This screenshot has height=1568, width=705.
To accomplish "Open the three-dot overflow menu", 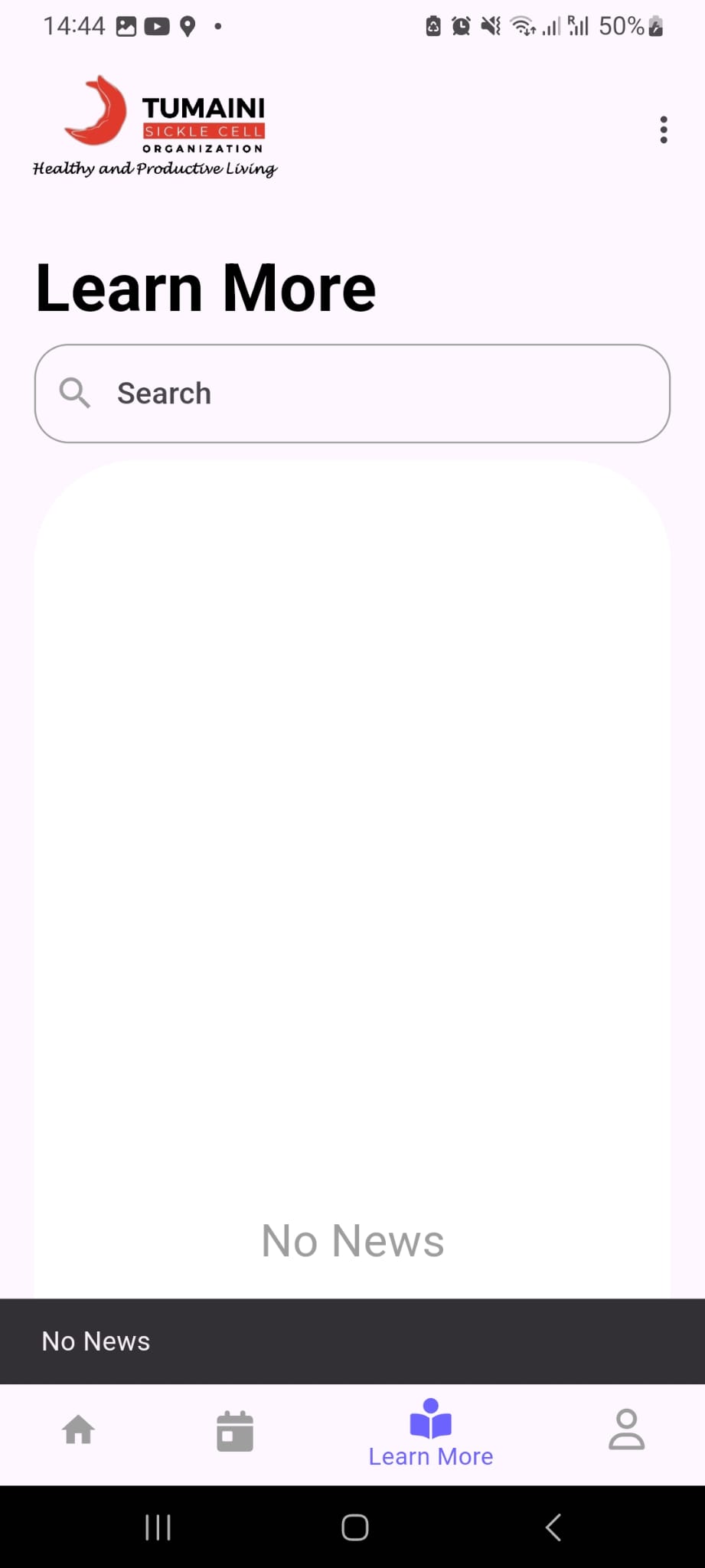I will point(663,130).
